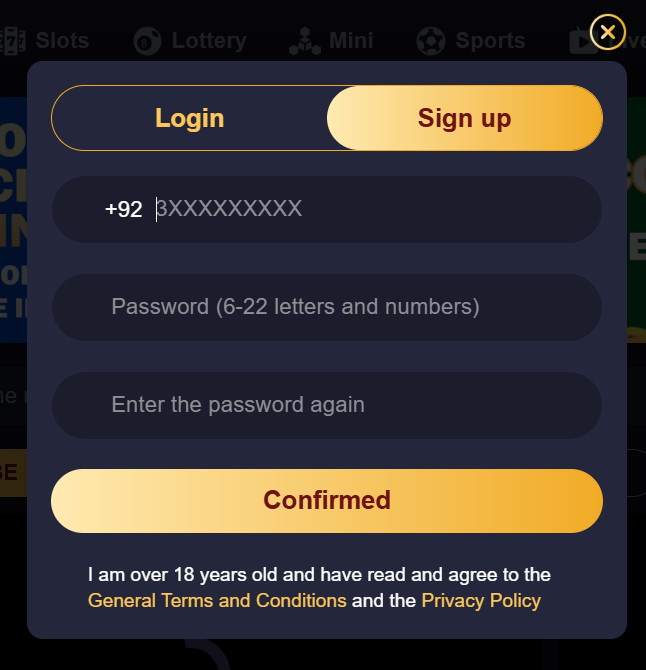
Task: Tap the Password (6-22 letters and numbers) field
Action: 326,307
